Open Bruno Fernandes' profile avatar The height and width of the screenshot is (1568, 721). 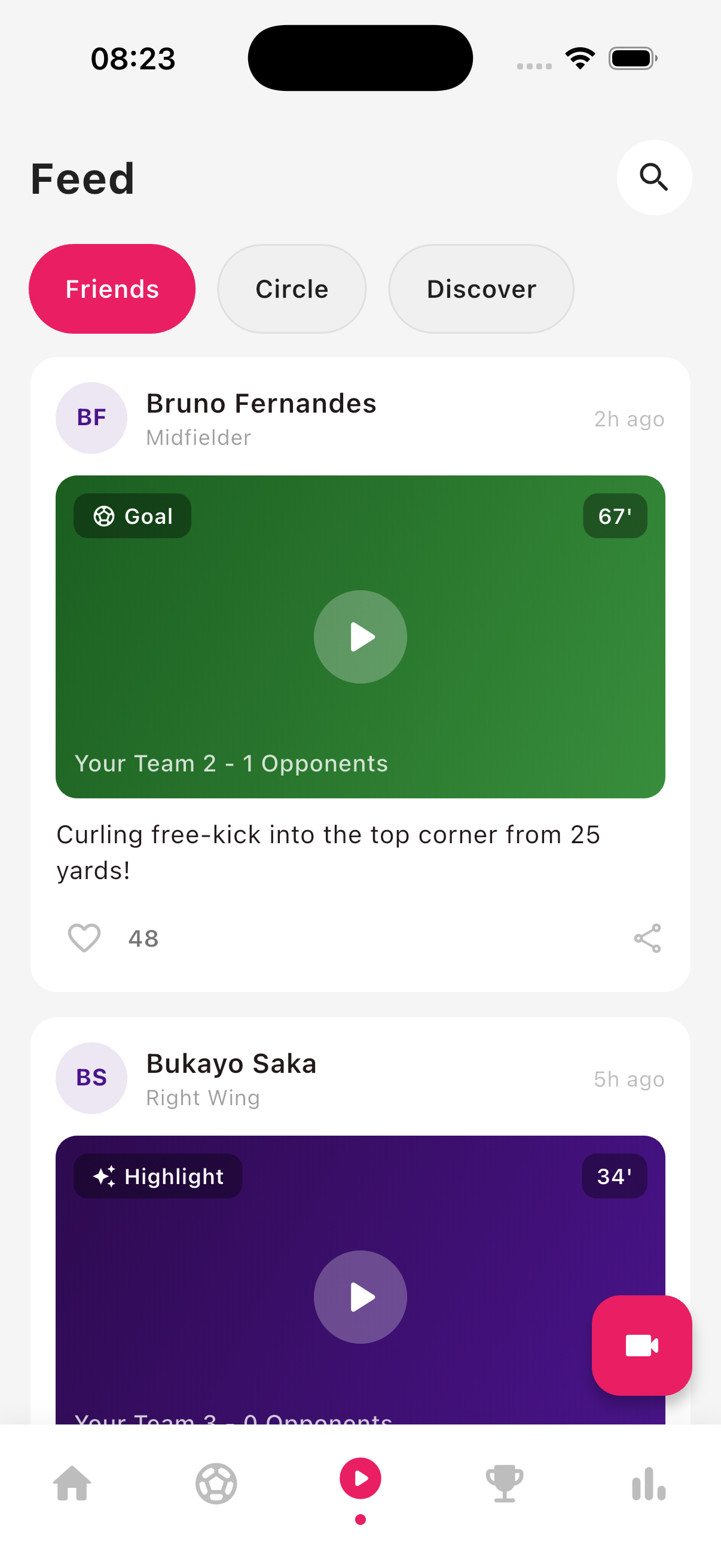(x=91, y=417)
